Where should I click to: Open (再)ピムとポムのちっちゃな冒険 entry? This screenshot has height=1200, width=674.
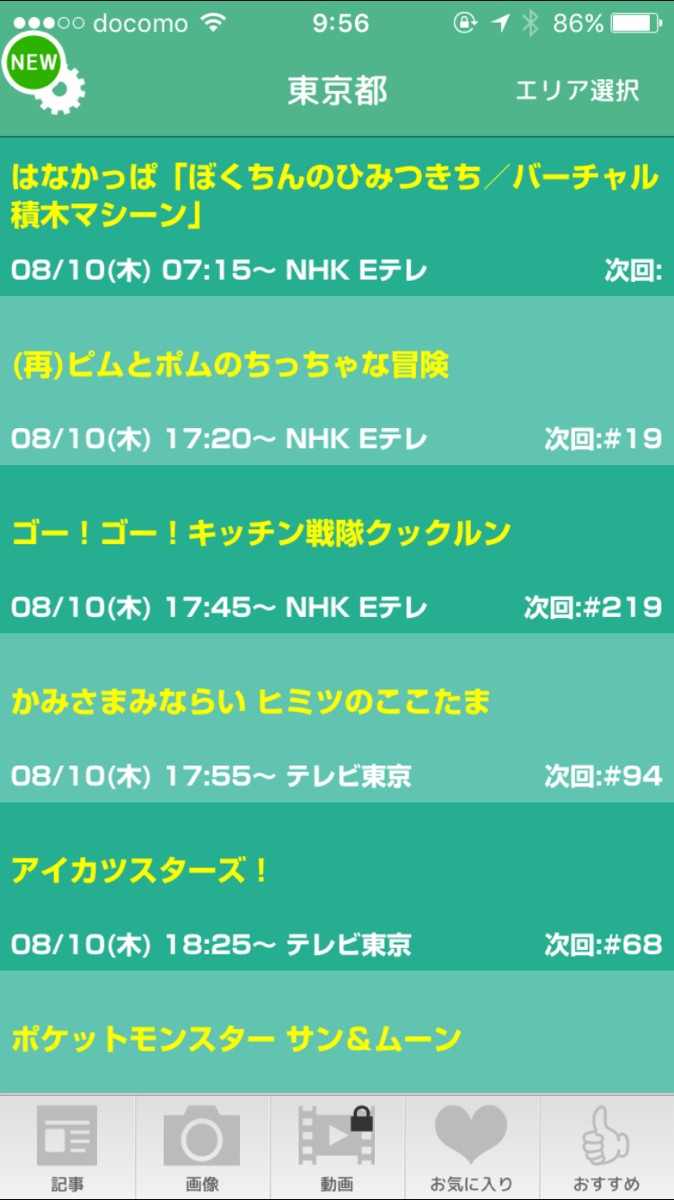point(337,381)
